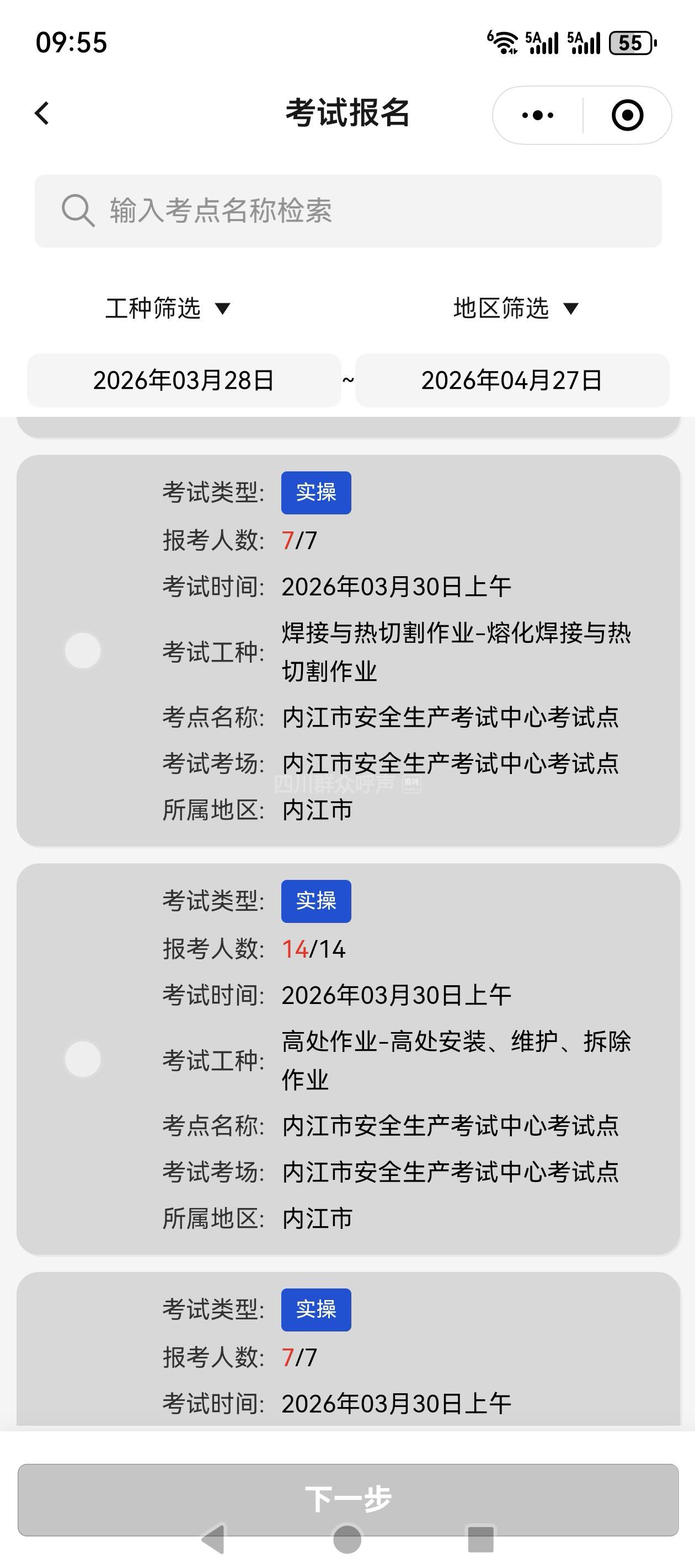
Task: Change the start date 2026年03月28日
Action: 184,380
